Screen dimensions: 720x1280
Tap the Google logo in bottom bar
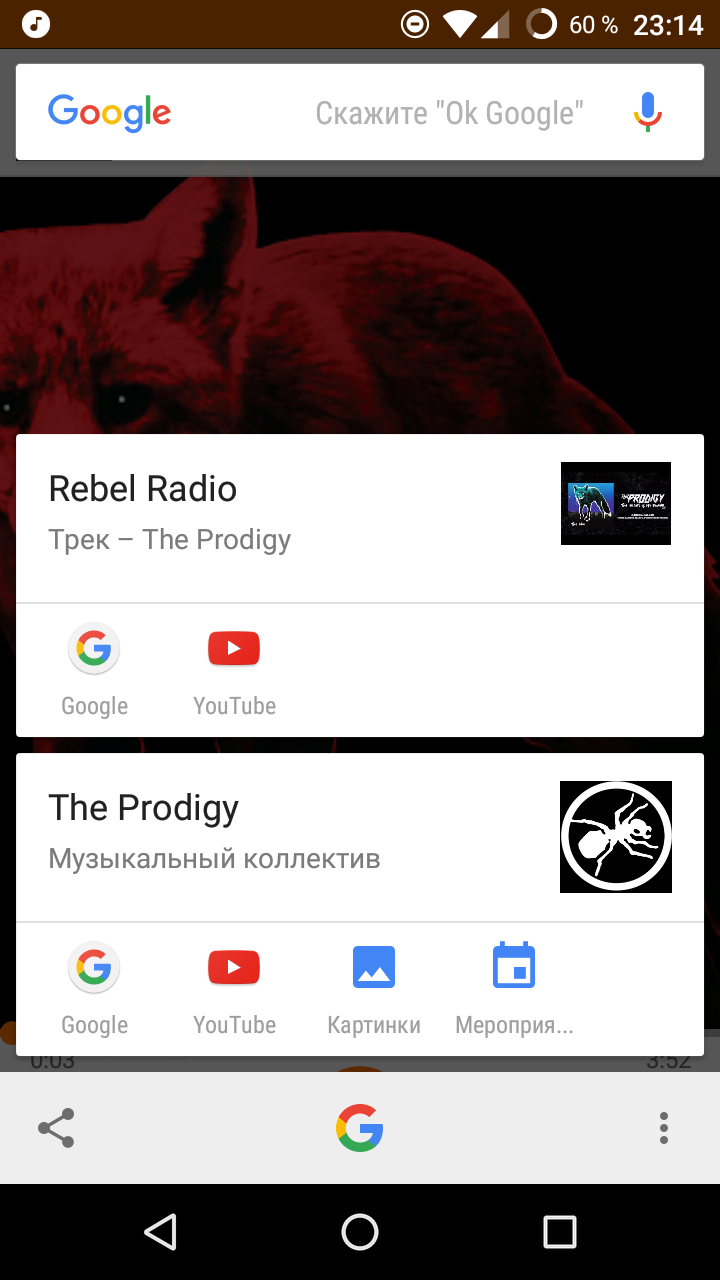pos(360,1128)
